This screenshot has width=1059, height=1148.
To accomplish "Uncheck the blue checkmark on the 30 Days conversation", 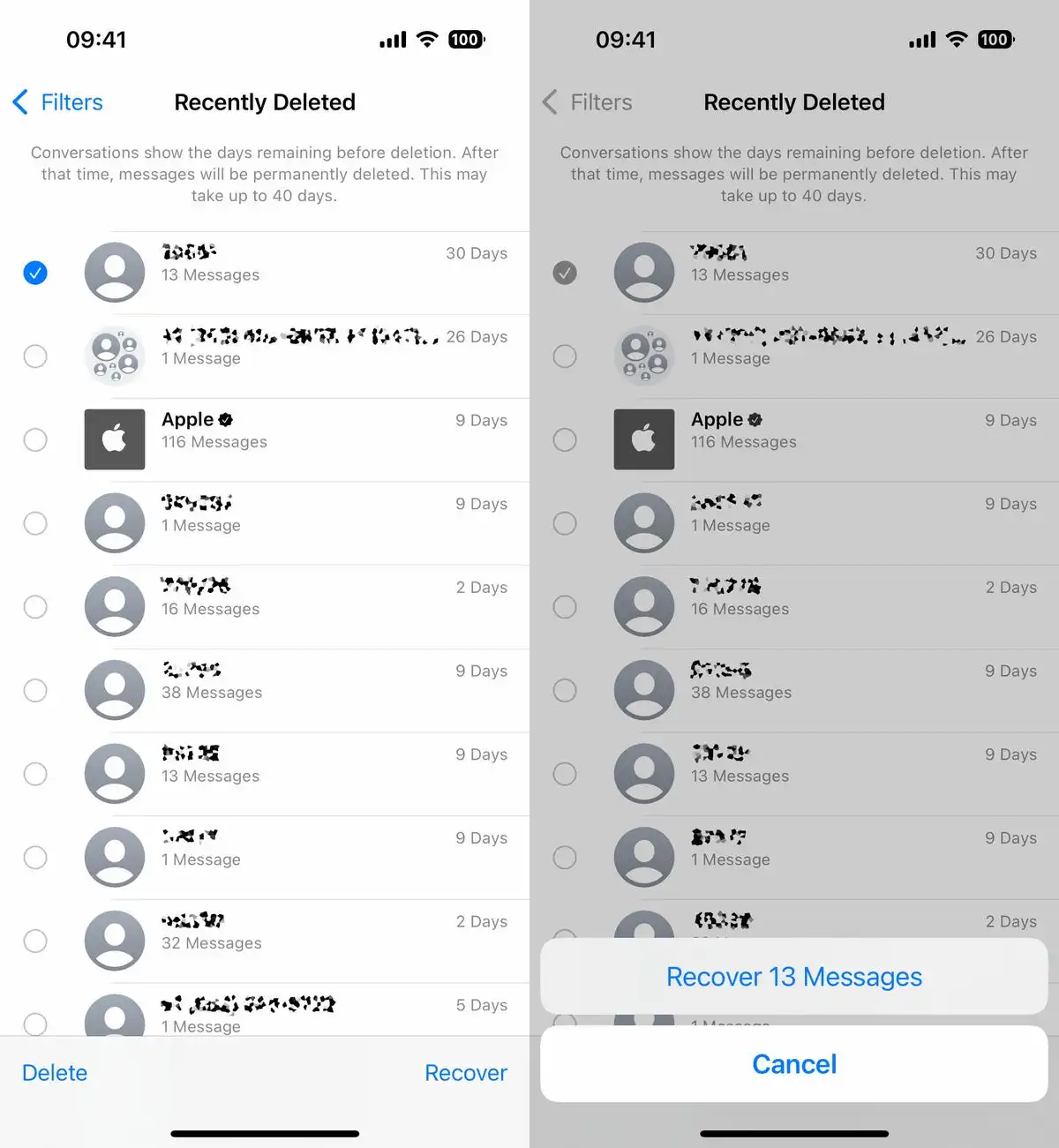I will 35,273.
